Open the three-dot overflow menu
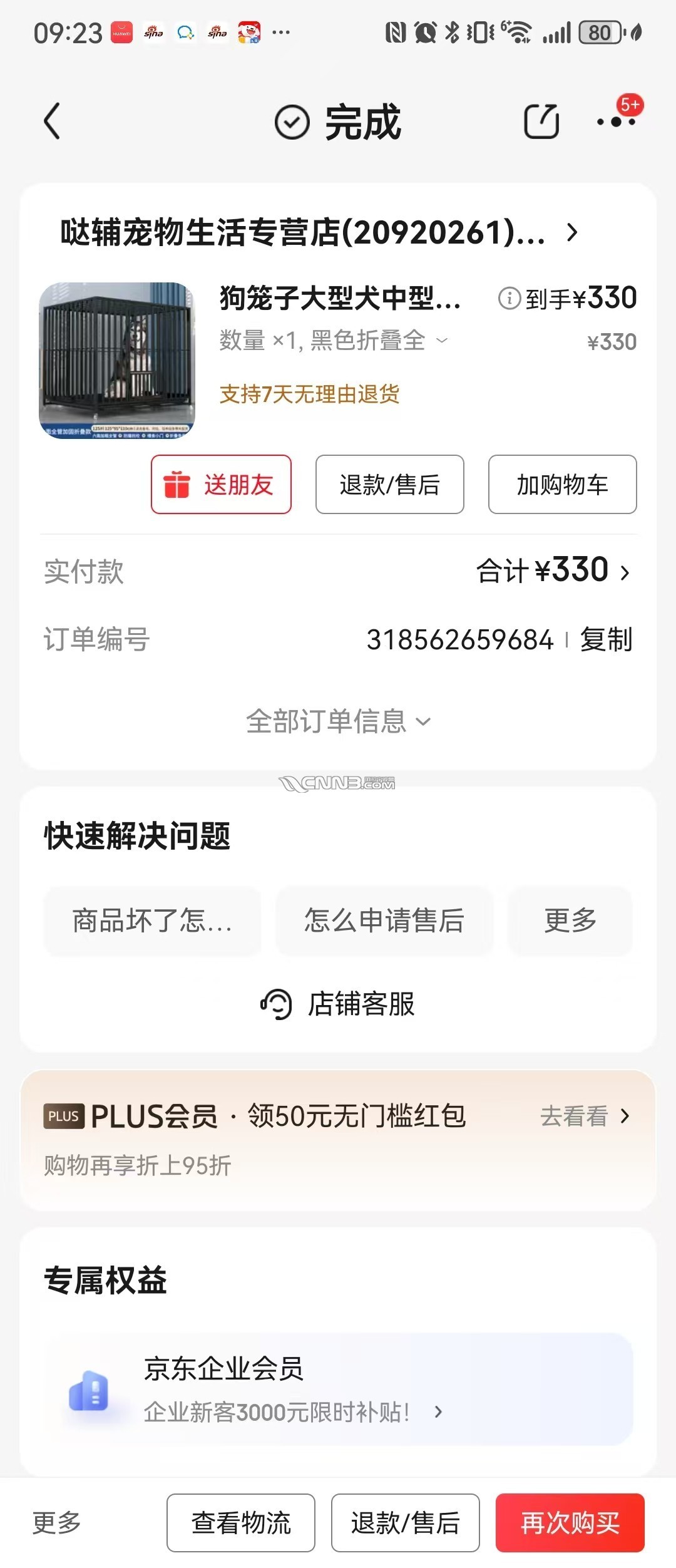Screen dimensions: 676x1568 click(616, 121)
